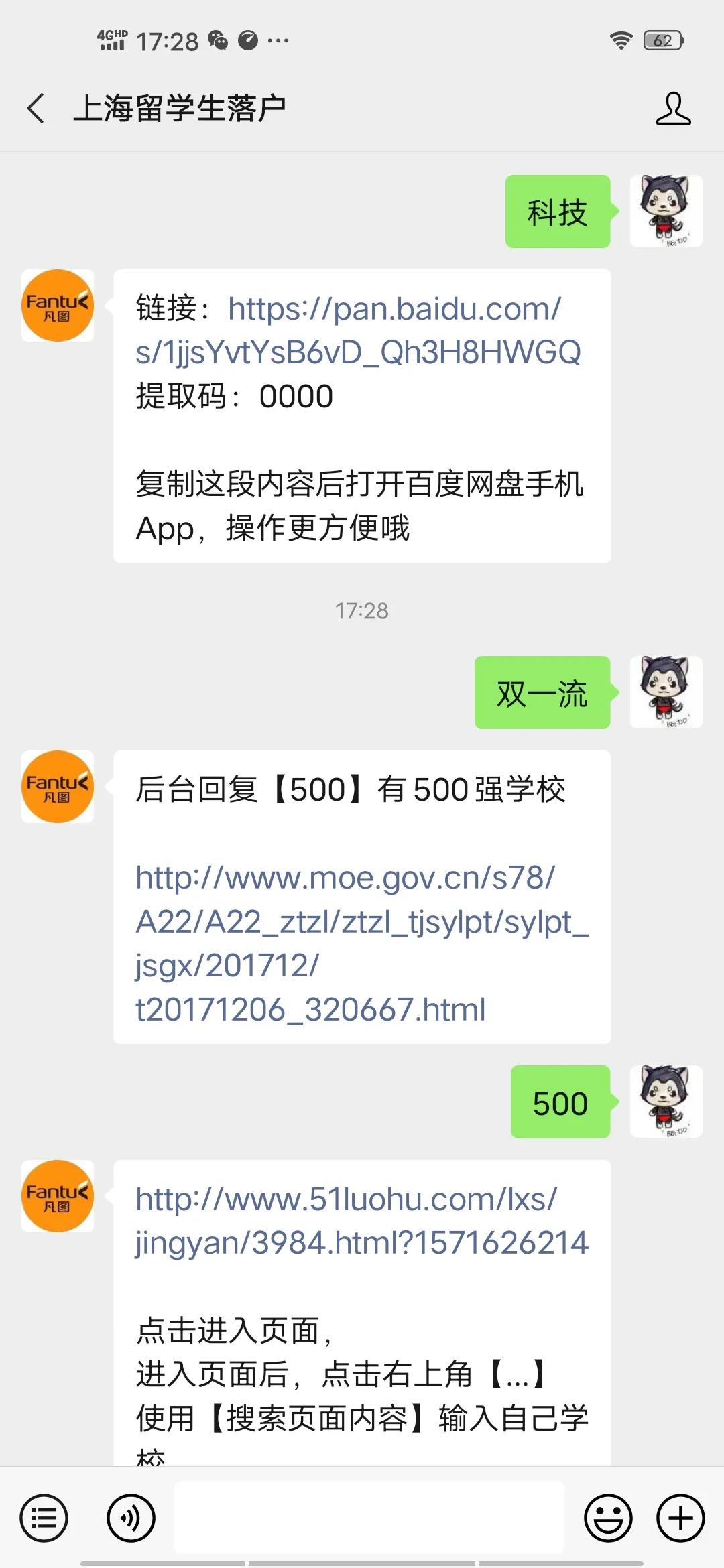724x1568 pixels.
Task: Open the plus attachments menu
Action: point(680,1518)
